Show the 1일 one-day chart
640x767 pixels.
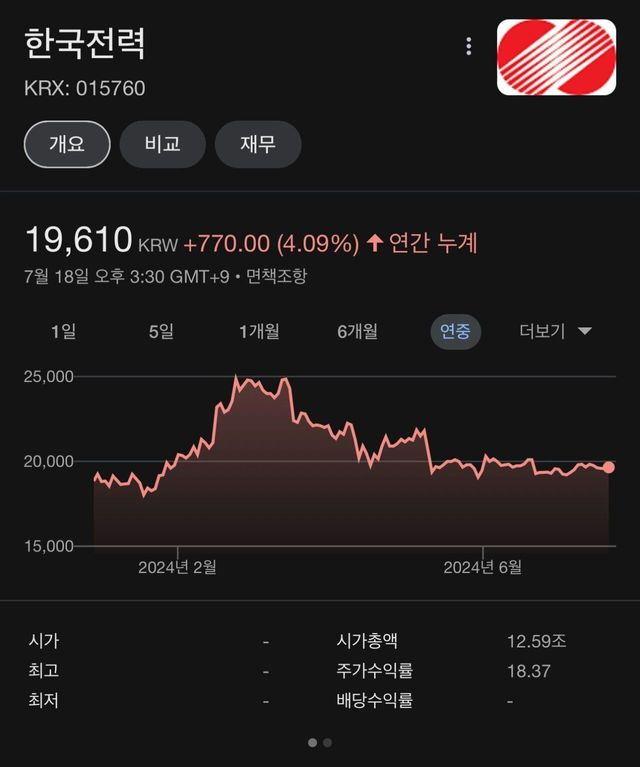(x=64, y=332)
